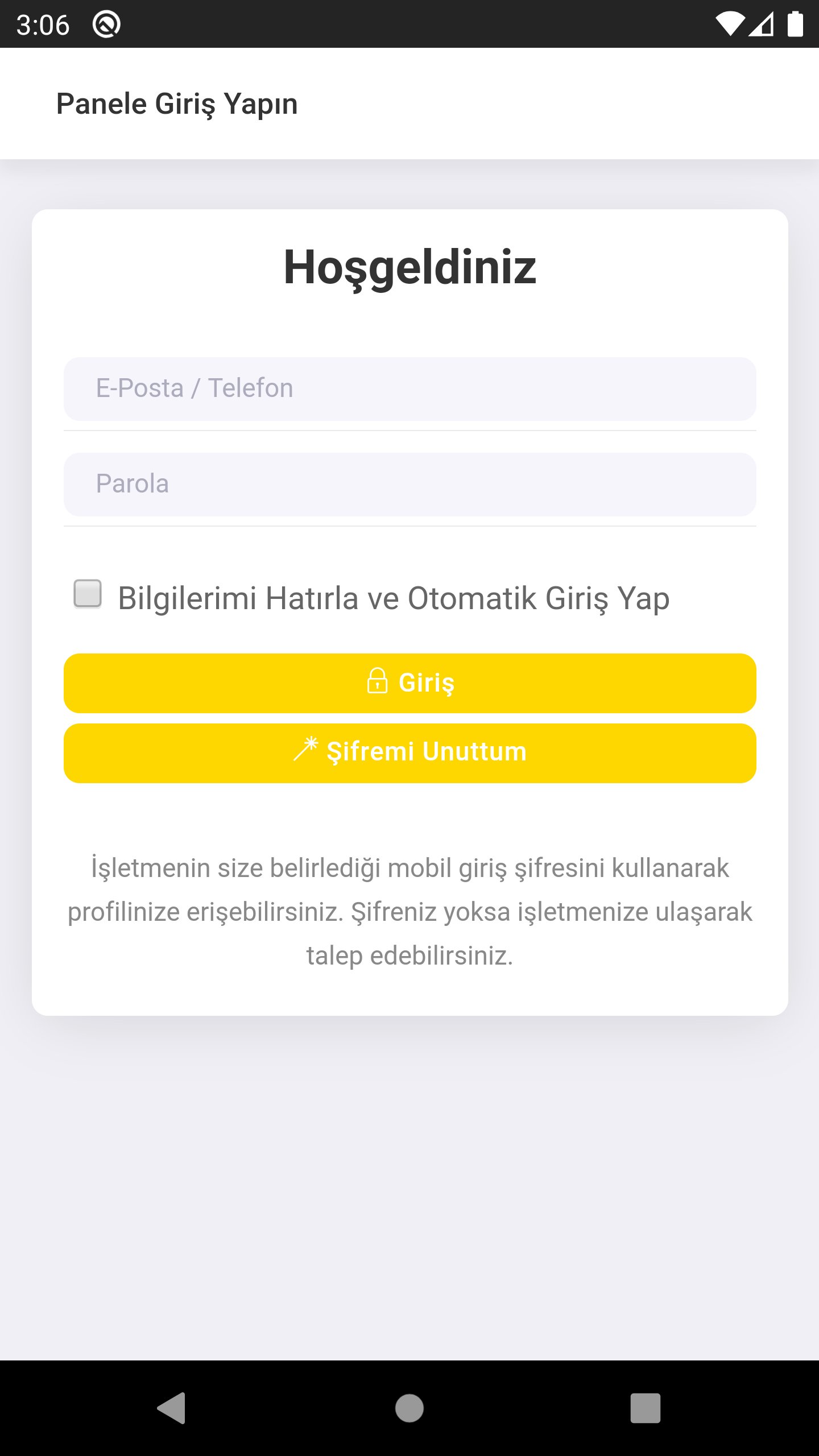Go back using system back button

tap(171, 1408)
